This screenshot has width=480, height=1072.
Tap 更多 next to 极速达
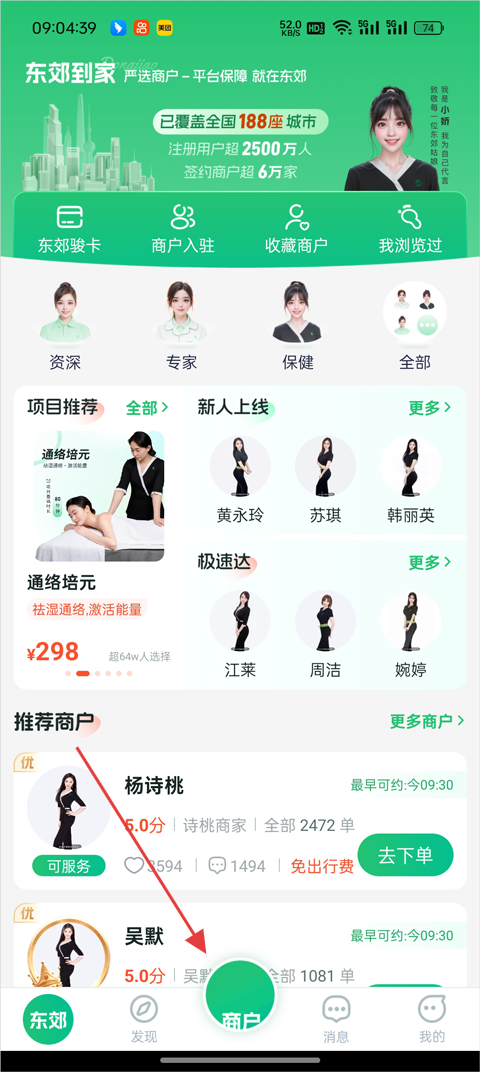pos(429,563)
